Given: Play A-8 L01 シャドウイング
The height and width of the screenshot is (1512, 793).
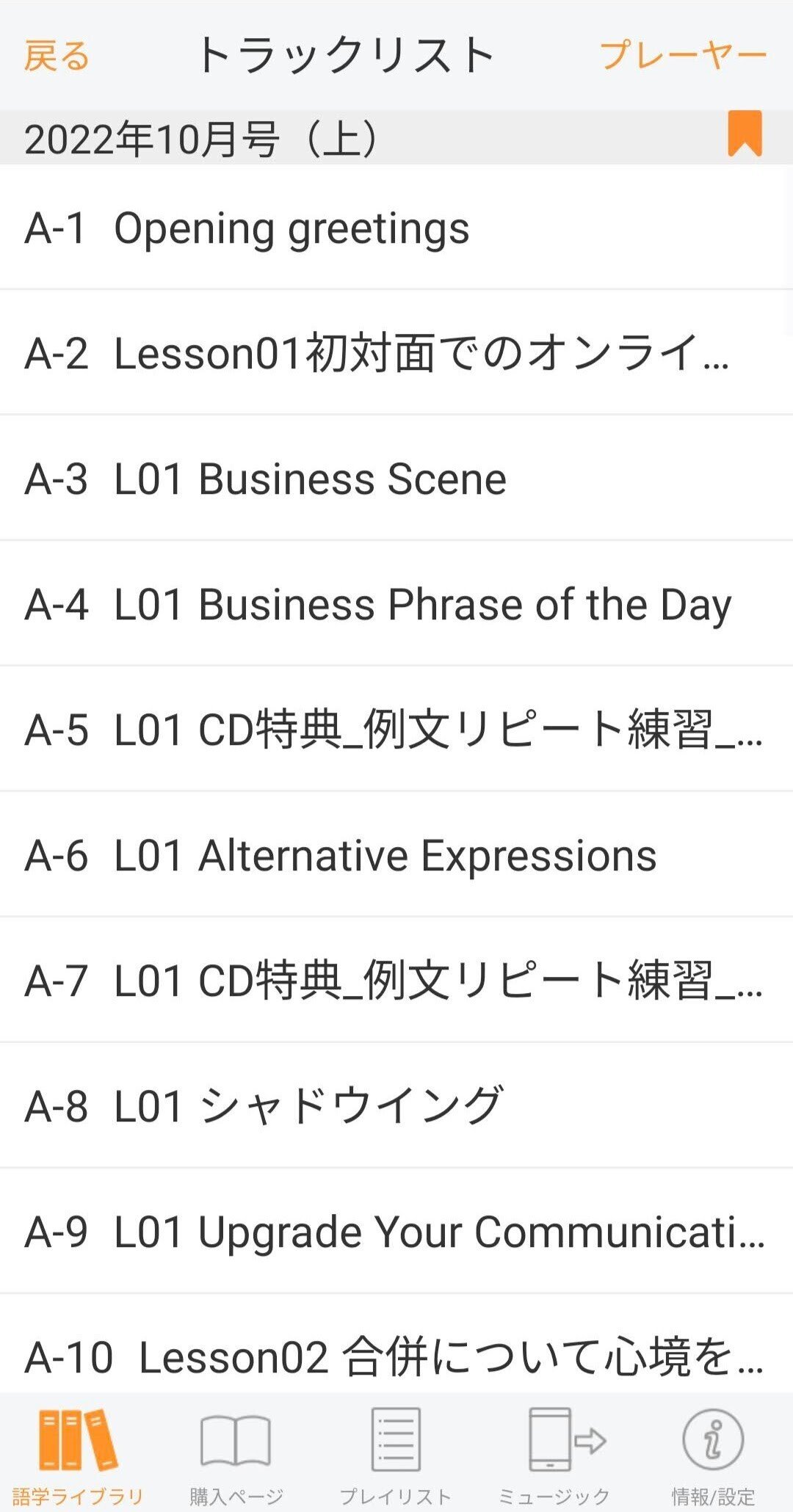Looking at the screenshot, I should [x=396, y=1106].
